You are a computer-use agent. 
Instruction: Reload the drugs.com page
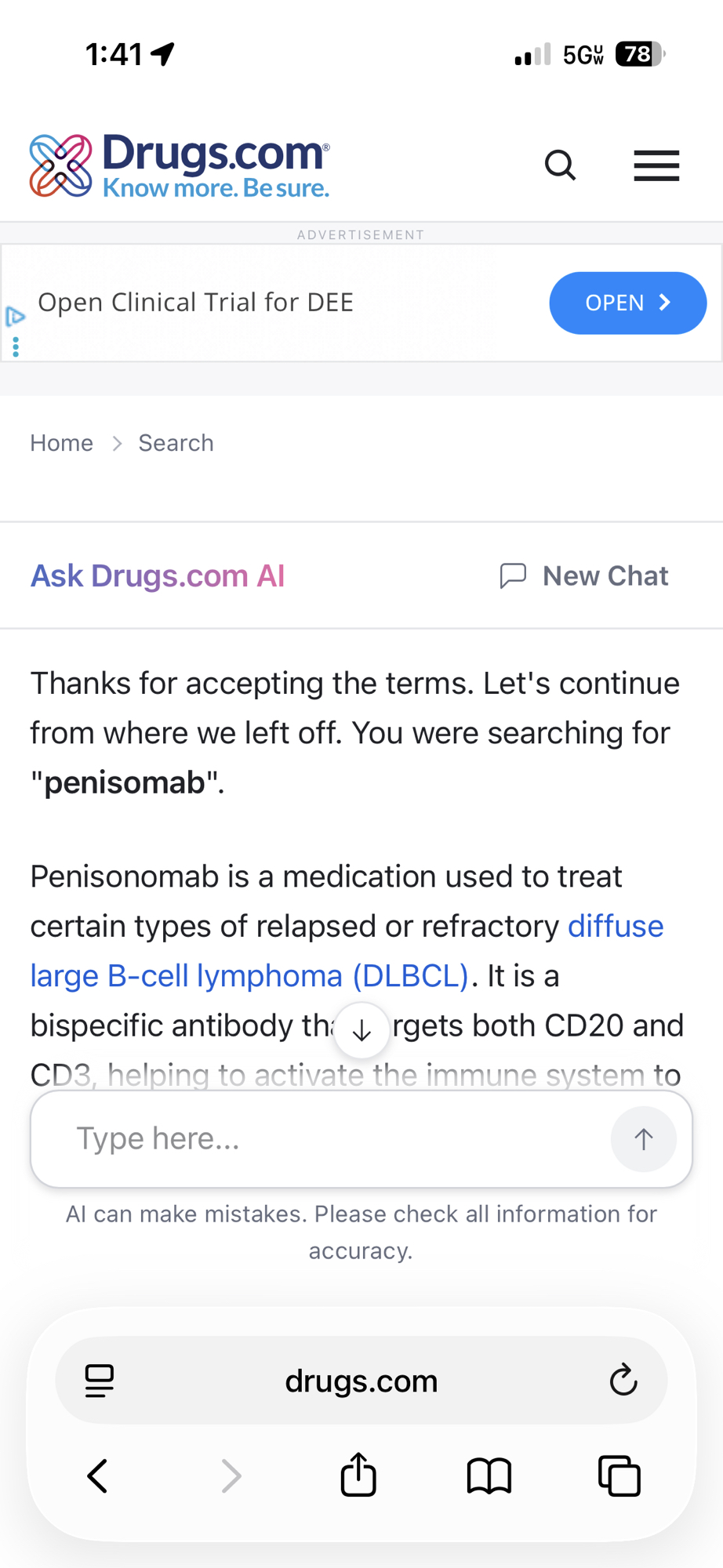pyautogui.click(x=623, y=1381)
